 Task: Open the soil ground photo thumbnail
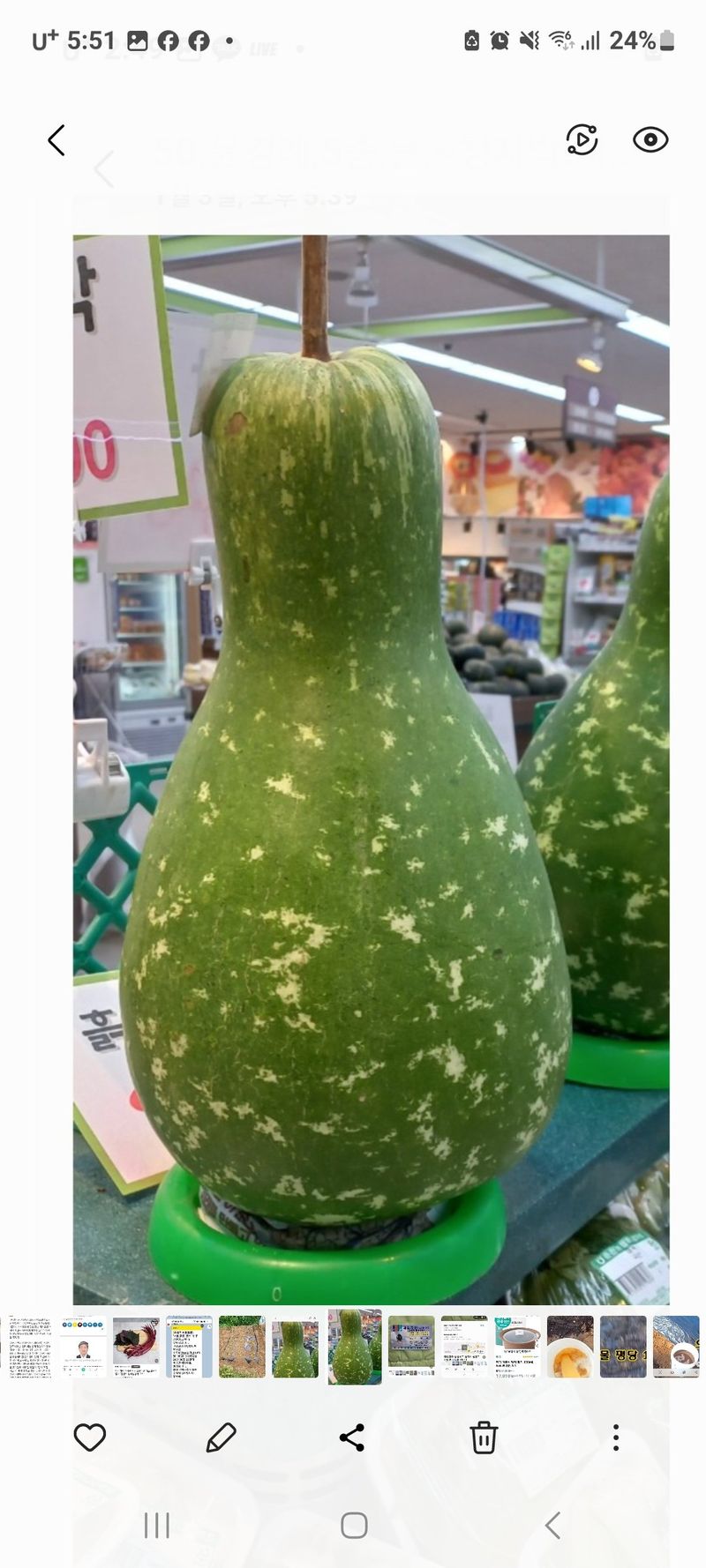(242, 1347)
